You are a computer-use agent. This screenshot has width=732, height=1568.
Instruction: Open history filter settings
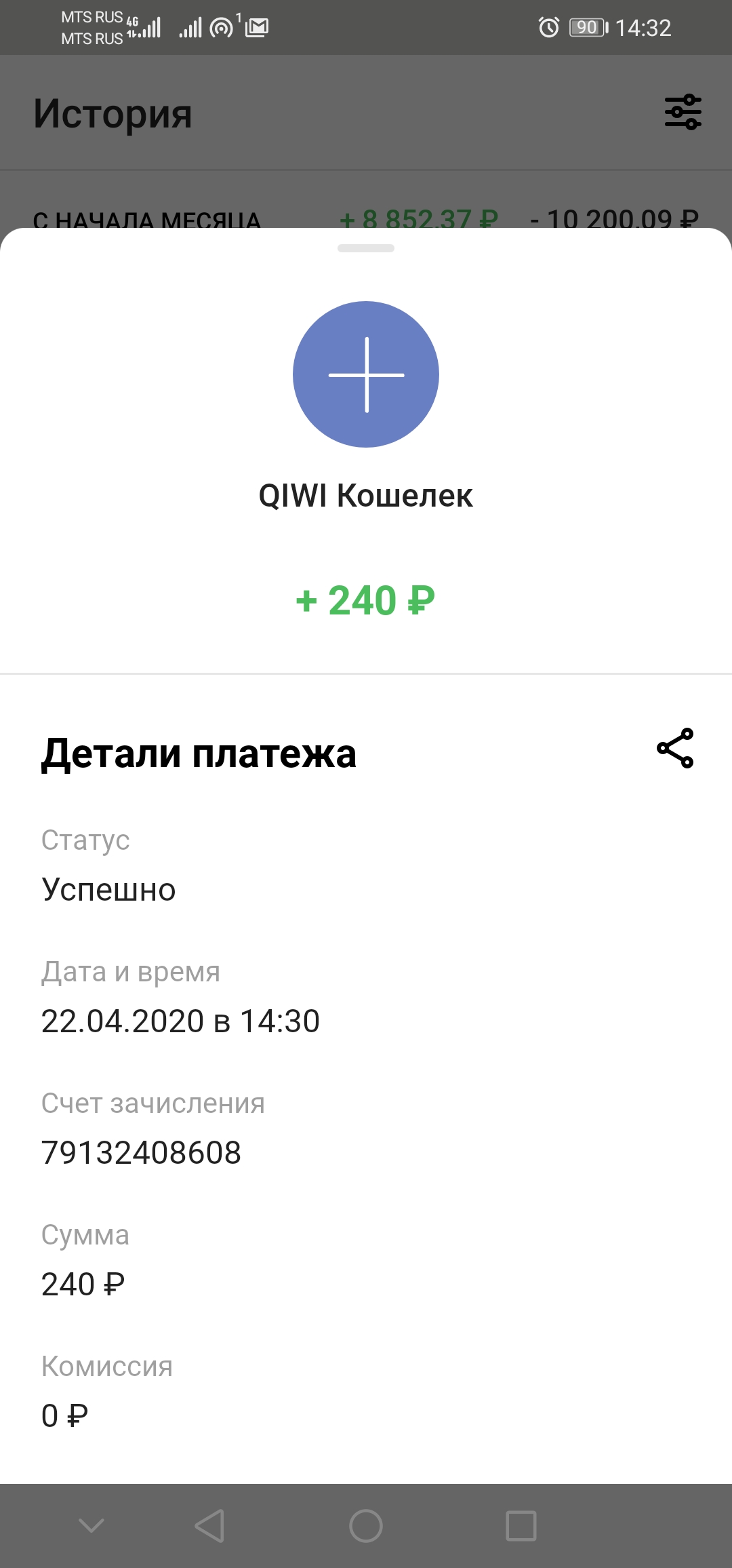(683, 113)
